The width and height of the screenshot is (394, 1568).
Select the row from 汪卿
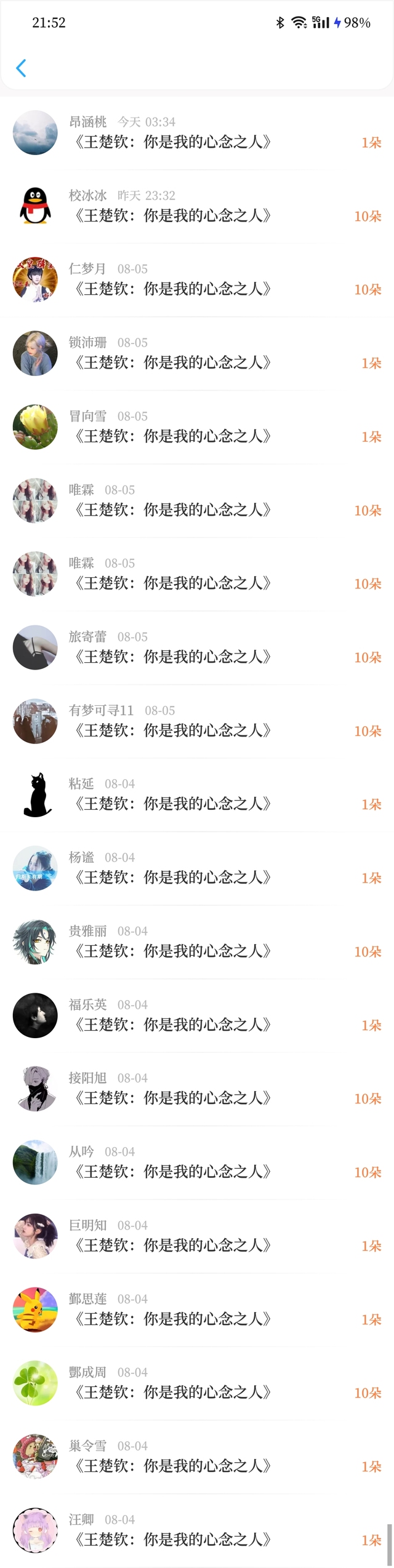(197, 1530)
